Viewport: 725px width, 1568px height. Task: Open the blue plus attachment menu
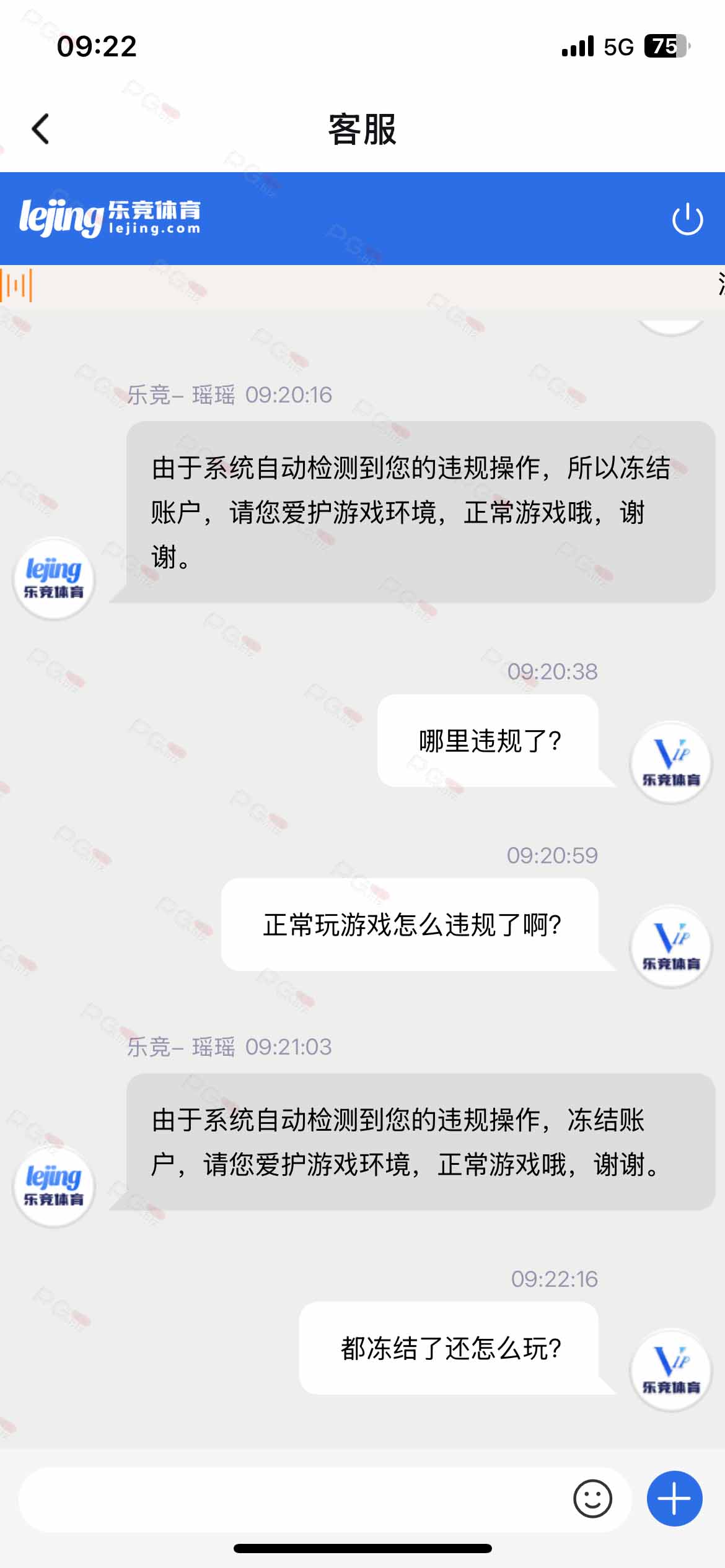click(674, 1499)
